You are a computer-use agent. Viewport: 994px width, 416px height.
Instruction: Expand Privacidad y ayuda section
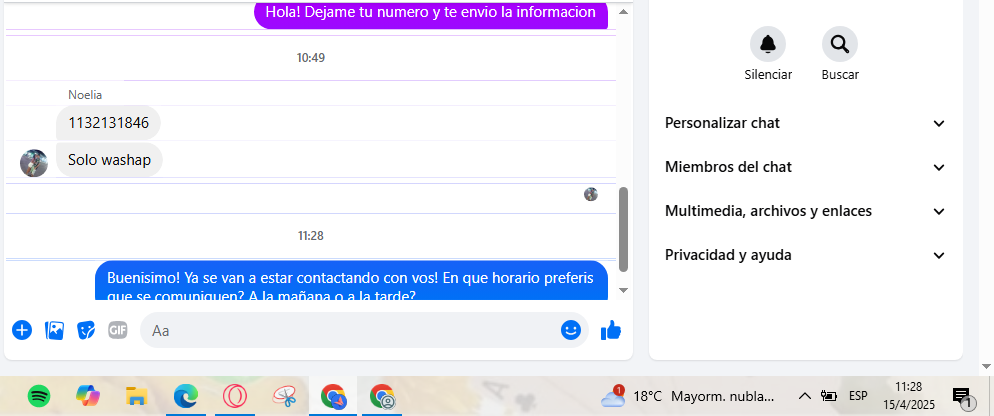[805, 255]
